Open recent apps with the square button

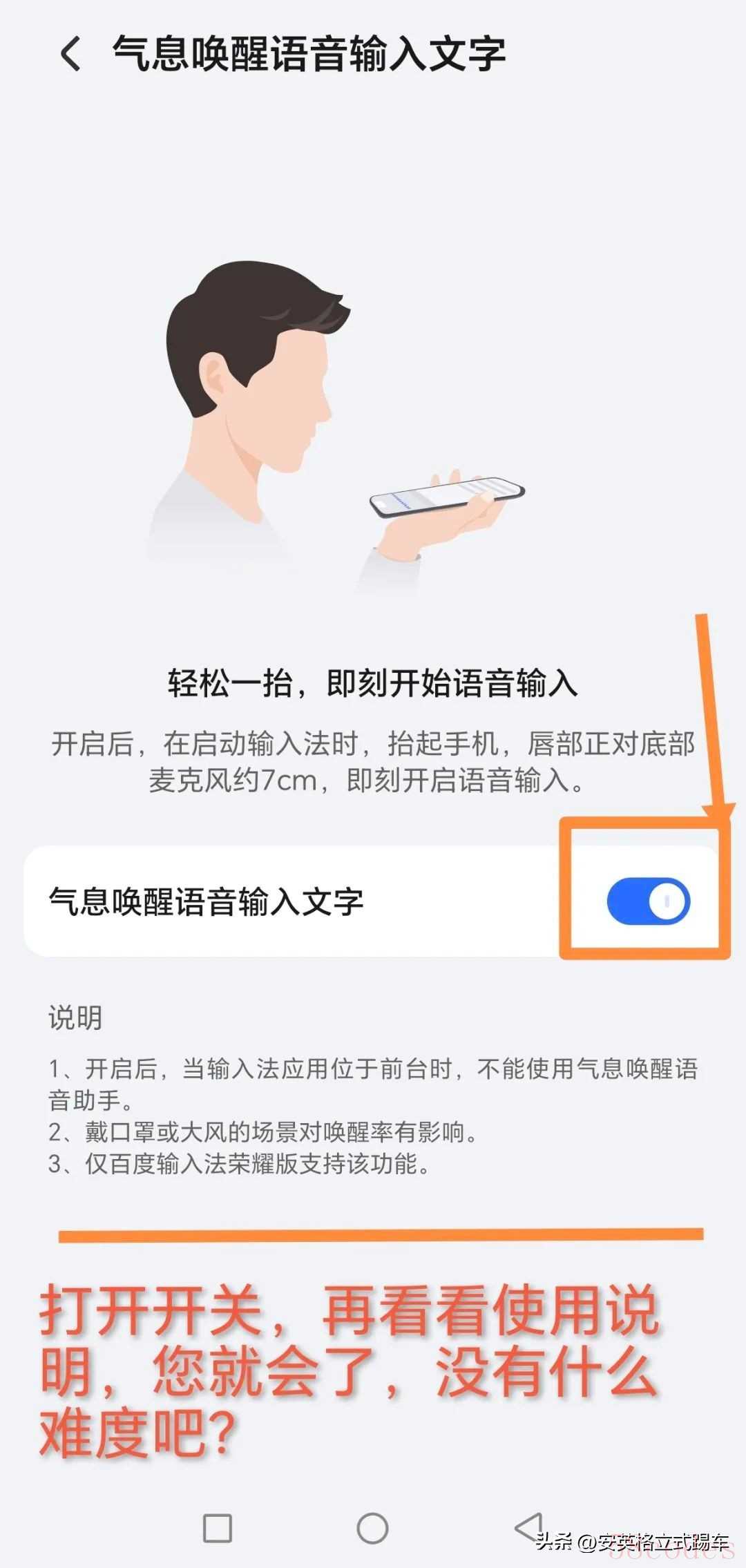[x=218, y=1528]
